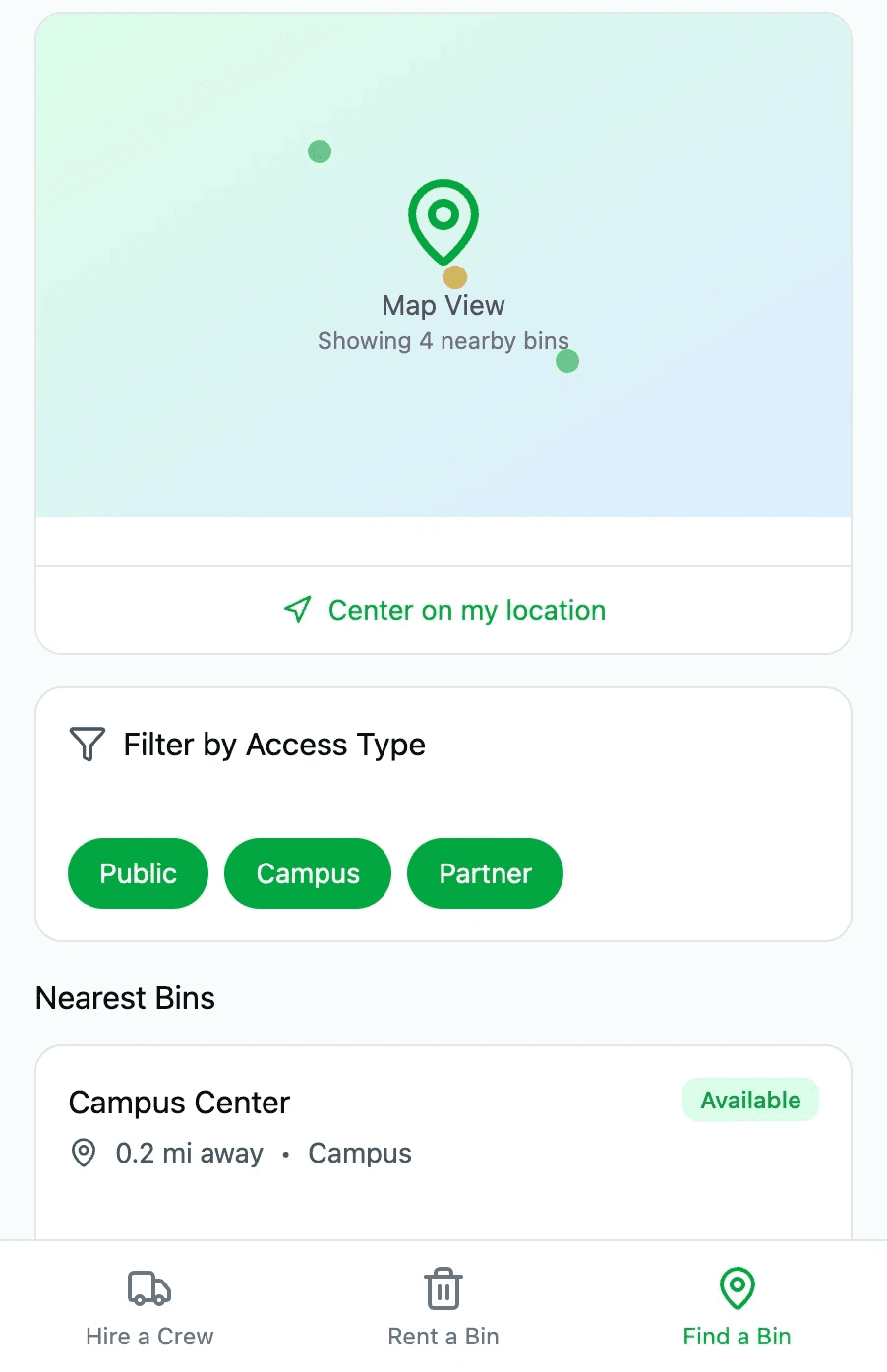Select the Find a Bin tab
The image size is (887, 1372).
[737, 1306]
